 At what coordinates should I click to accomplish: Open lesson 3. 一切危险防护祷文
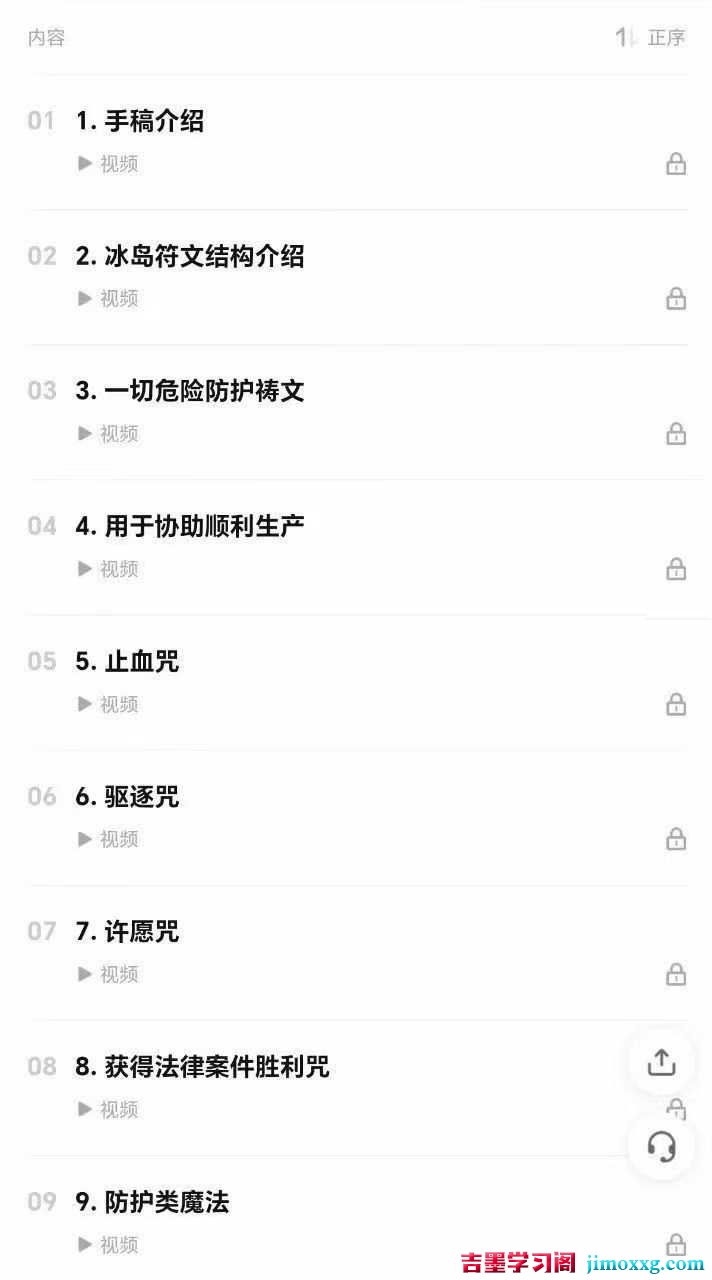pos(190,391)
